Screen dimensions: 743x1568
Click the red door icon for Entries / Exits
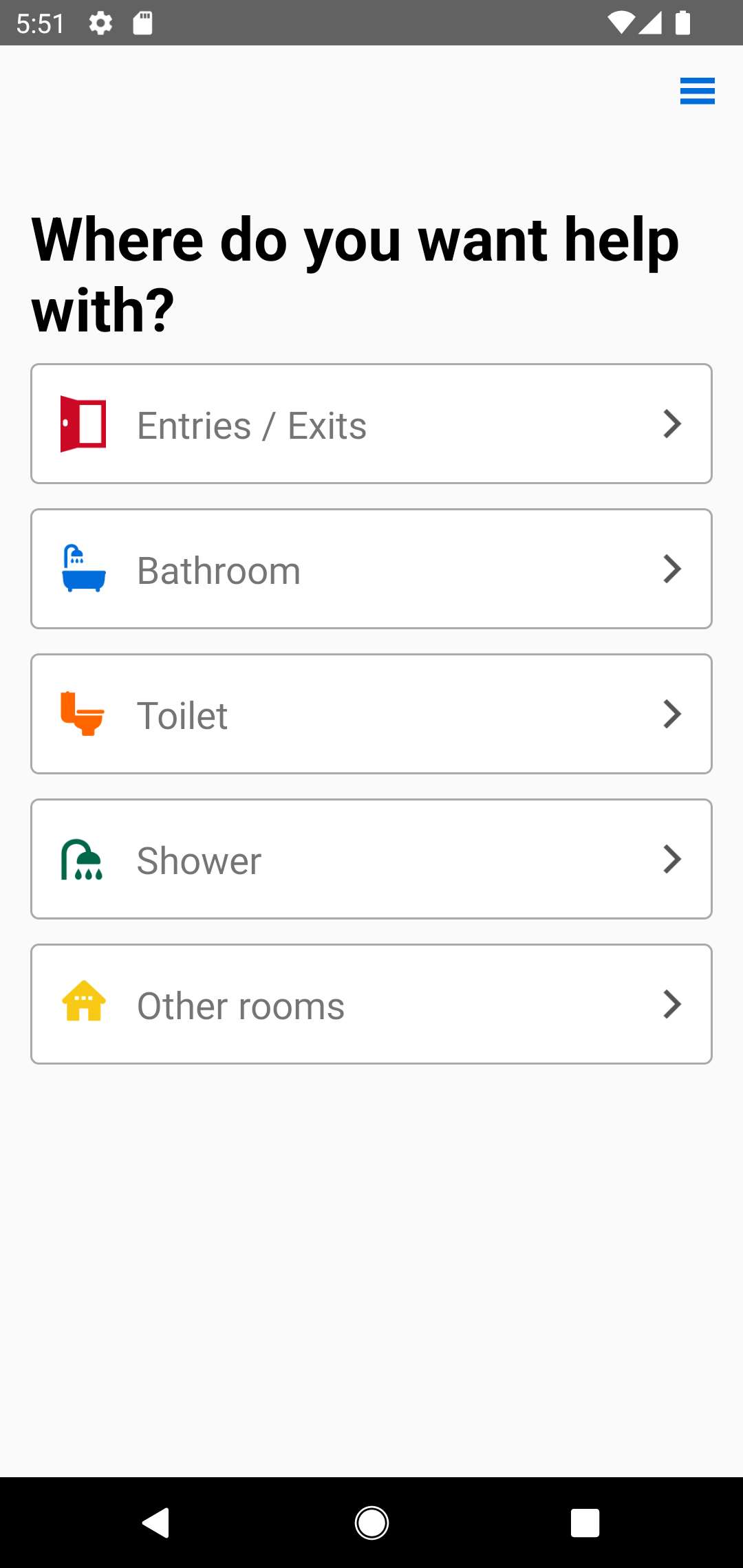(x=83, y=424)
